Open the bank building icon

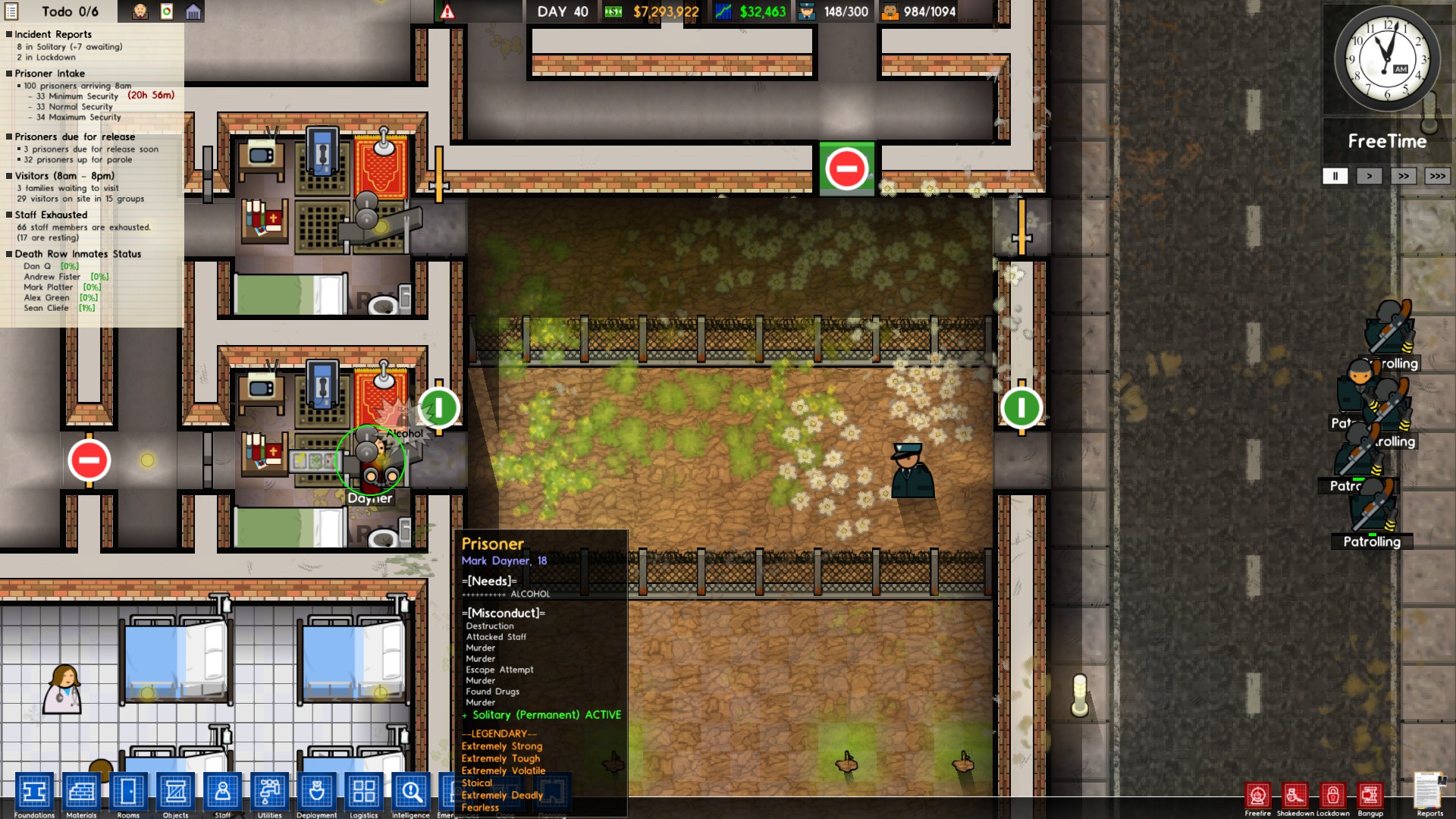click(193, 11)
